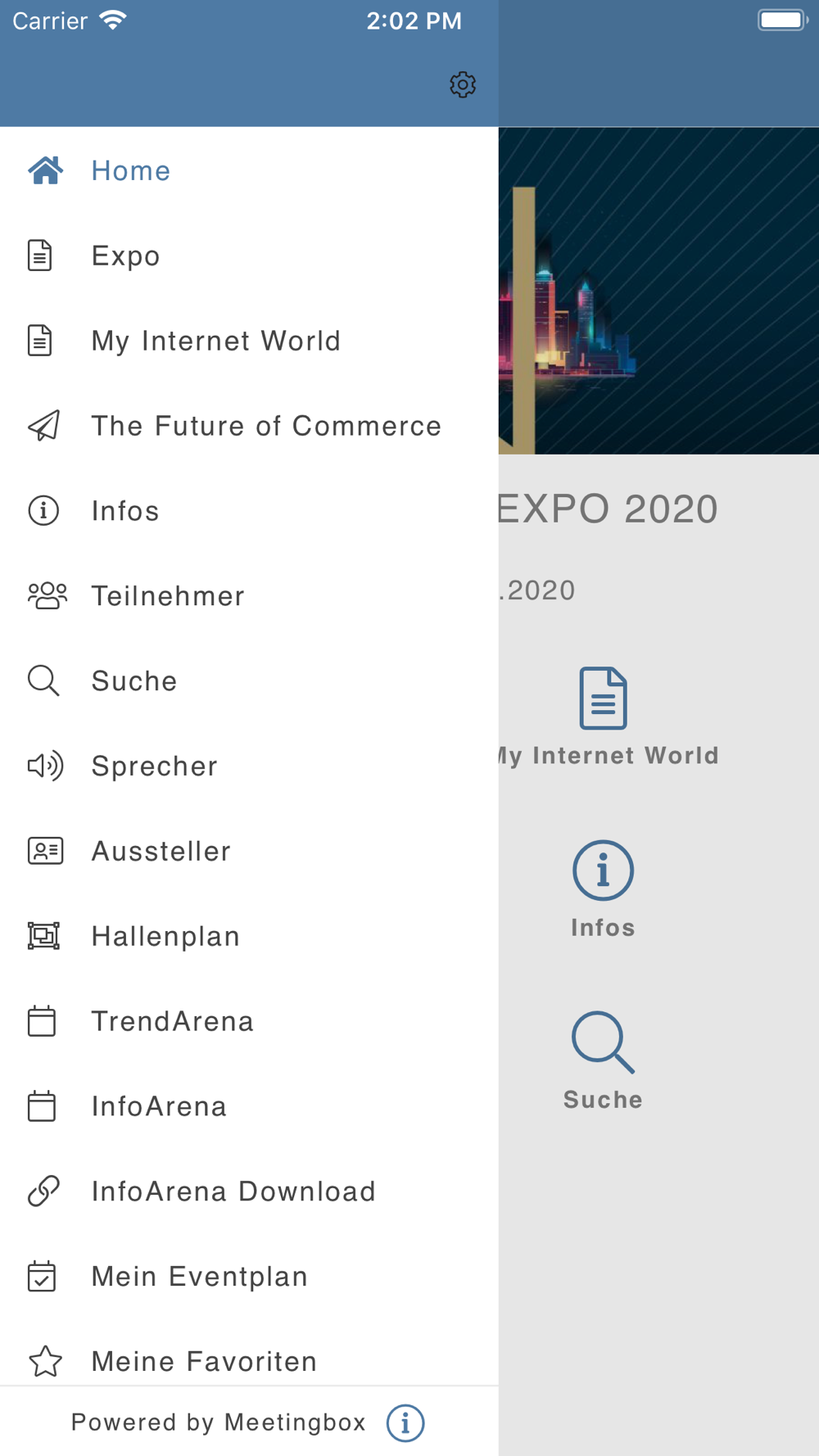
Task: Tap the Suche tile on the home screen
Action: tap(603, 1061)
